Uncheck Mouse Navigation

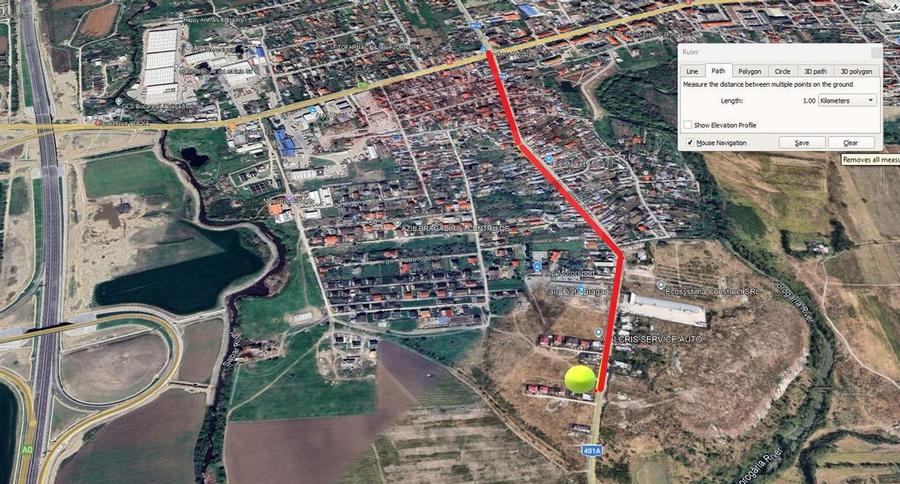coord(688,143)
